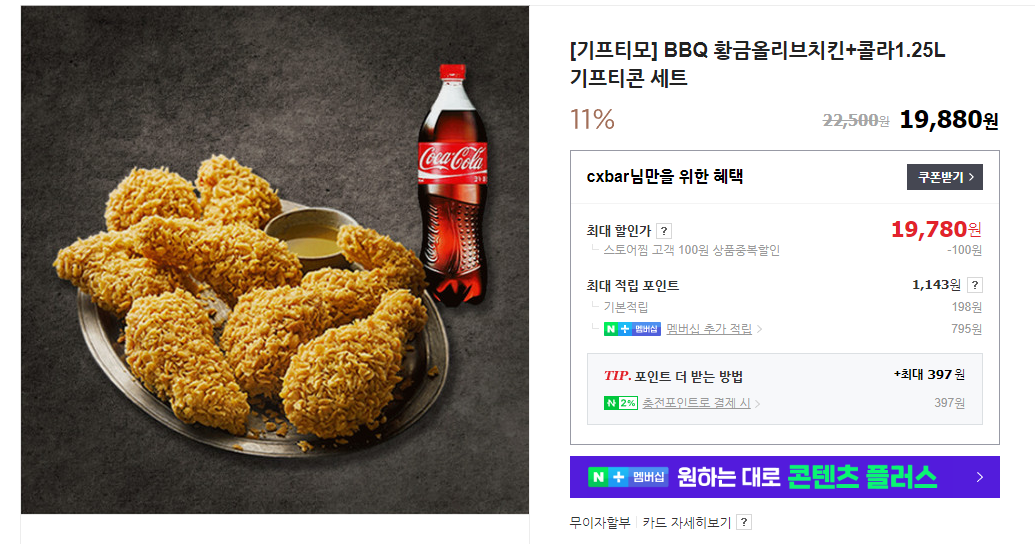Open 무이자할부 info

coord(600,522)
